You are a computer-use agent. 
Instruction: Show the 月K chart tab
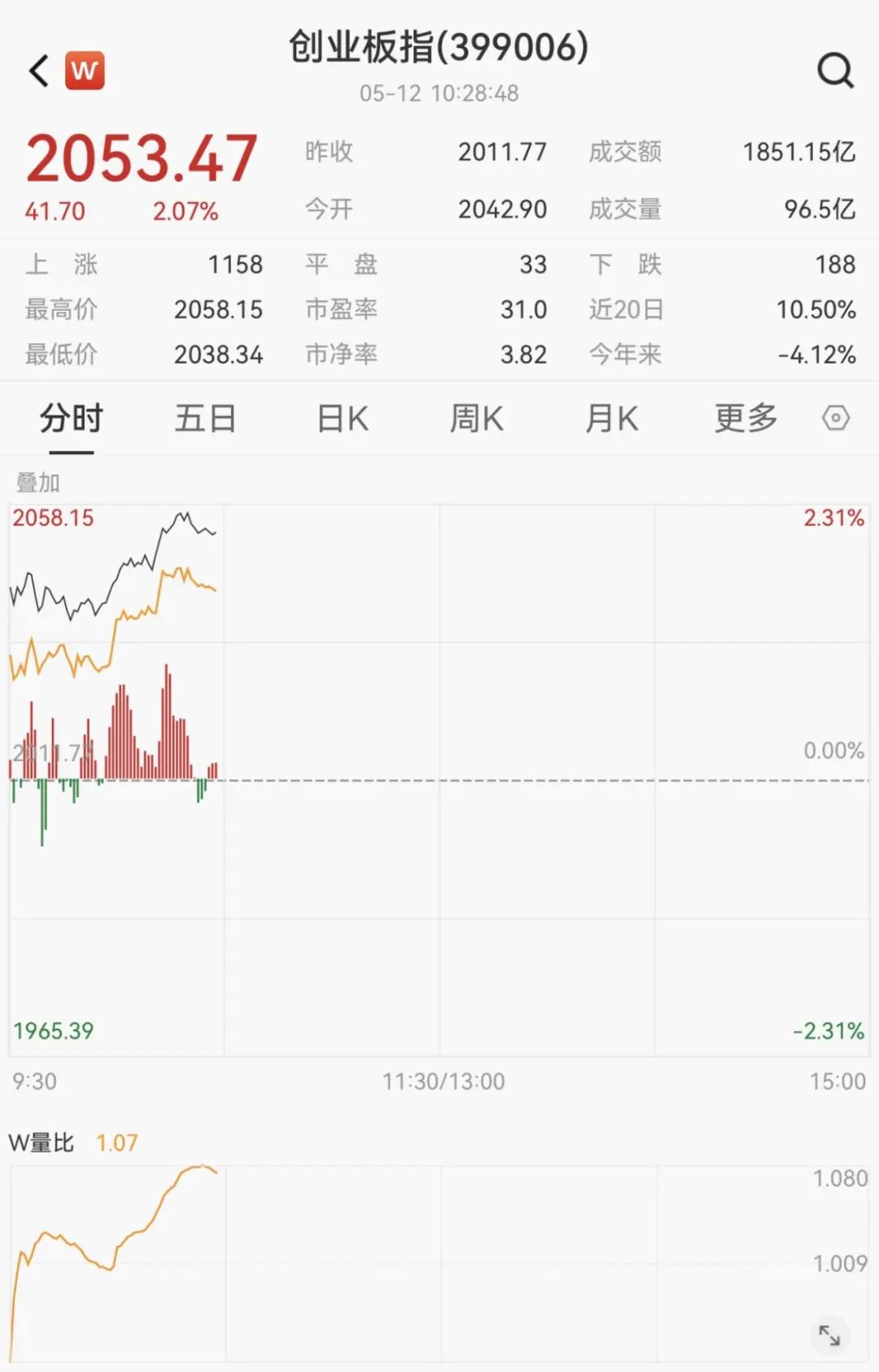click(611, 419)
